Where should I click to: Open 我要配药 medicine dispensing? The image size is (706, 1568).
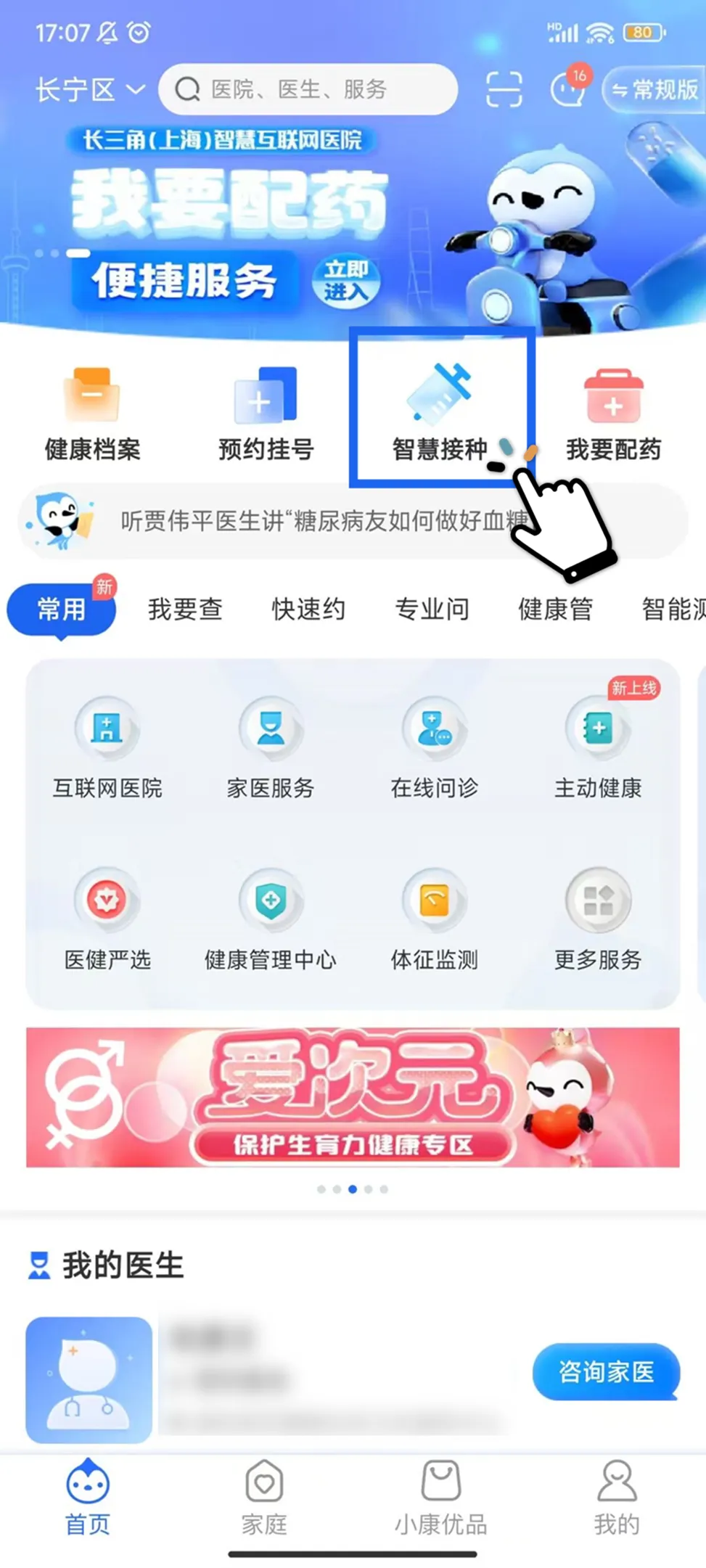point(613,410)
